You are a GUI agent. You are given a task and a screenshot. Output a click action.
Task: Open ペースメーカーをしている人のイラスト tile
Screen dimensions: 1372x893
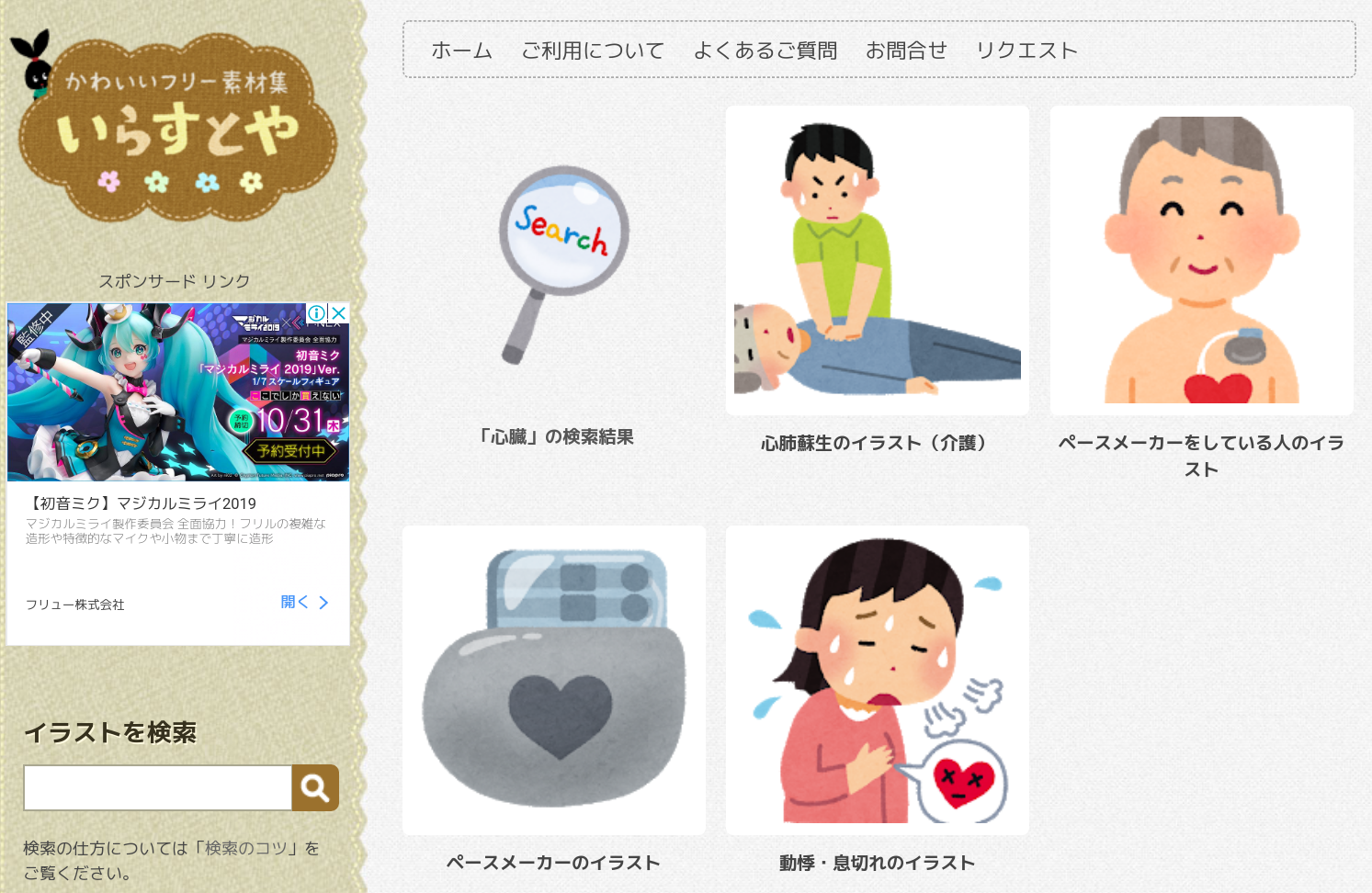(1201, 260)
